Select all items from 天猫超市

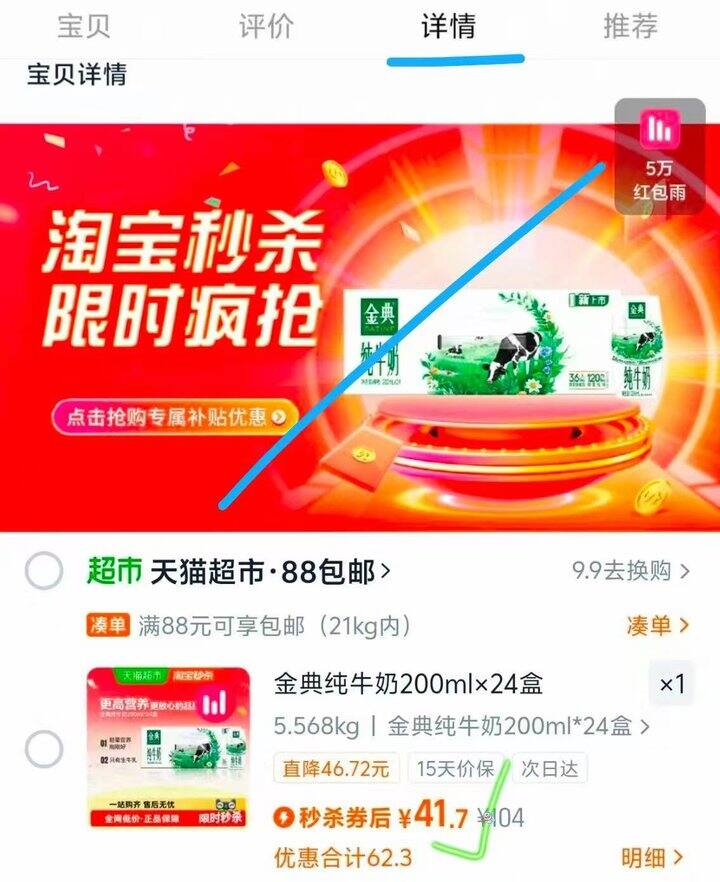tap(44, 572)
